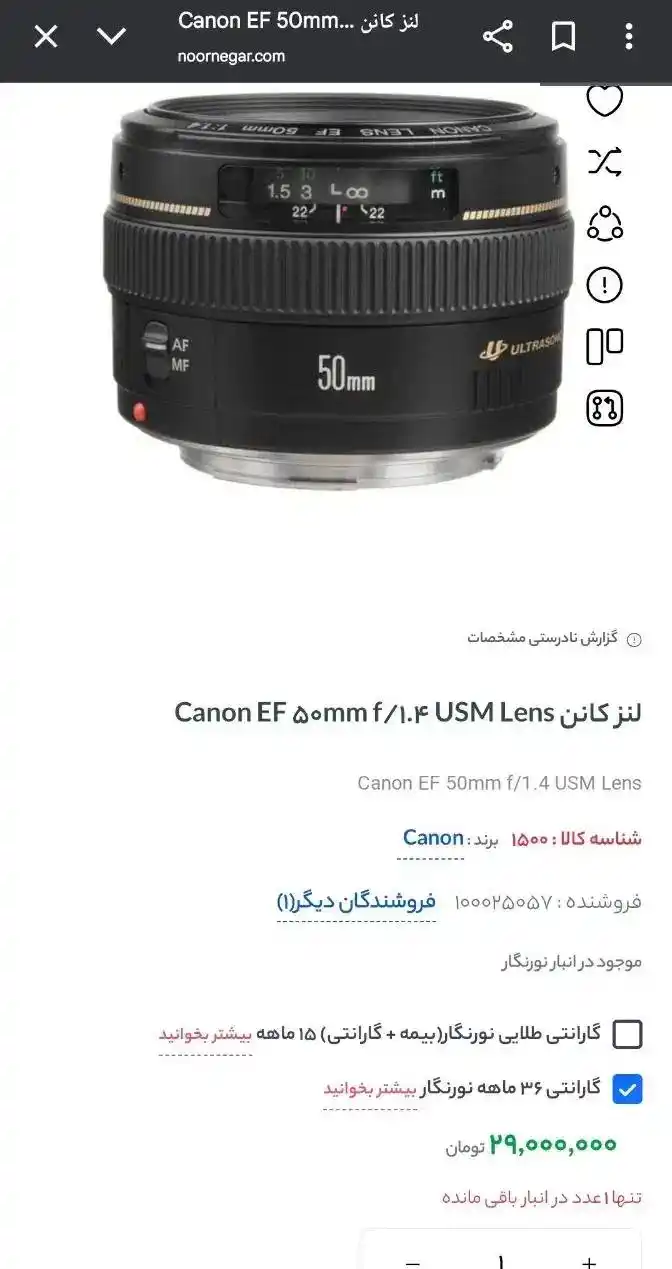Uncheck the 36-month Noornegar warranty
Viewport: 672px width, 1269px height.
[627, 1089]
